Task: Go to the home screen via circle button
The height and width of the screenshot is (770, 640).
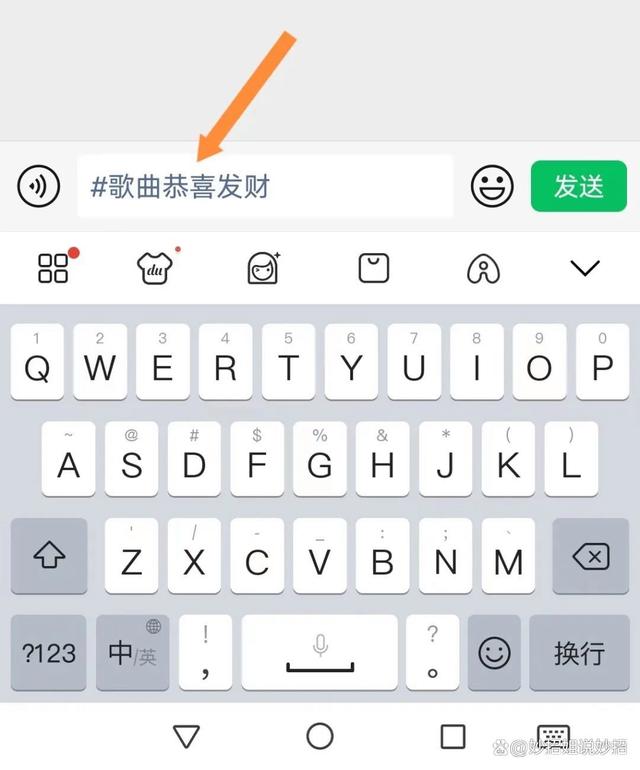Action: coord(320,737)
